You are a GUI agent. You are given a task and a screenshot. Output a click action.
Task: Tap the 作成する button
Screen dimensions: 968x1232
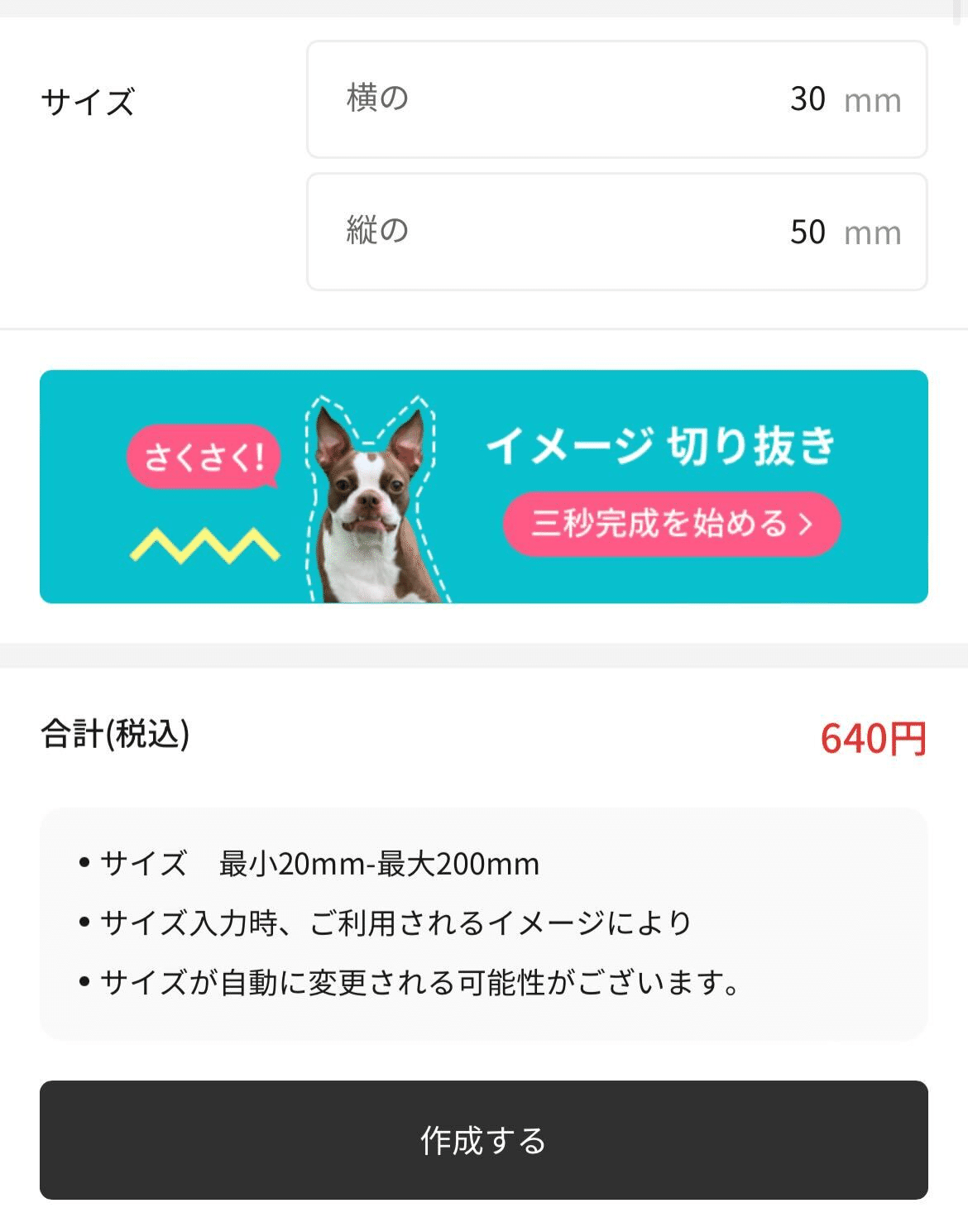(x=483, y=1139)
